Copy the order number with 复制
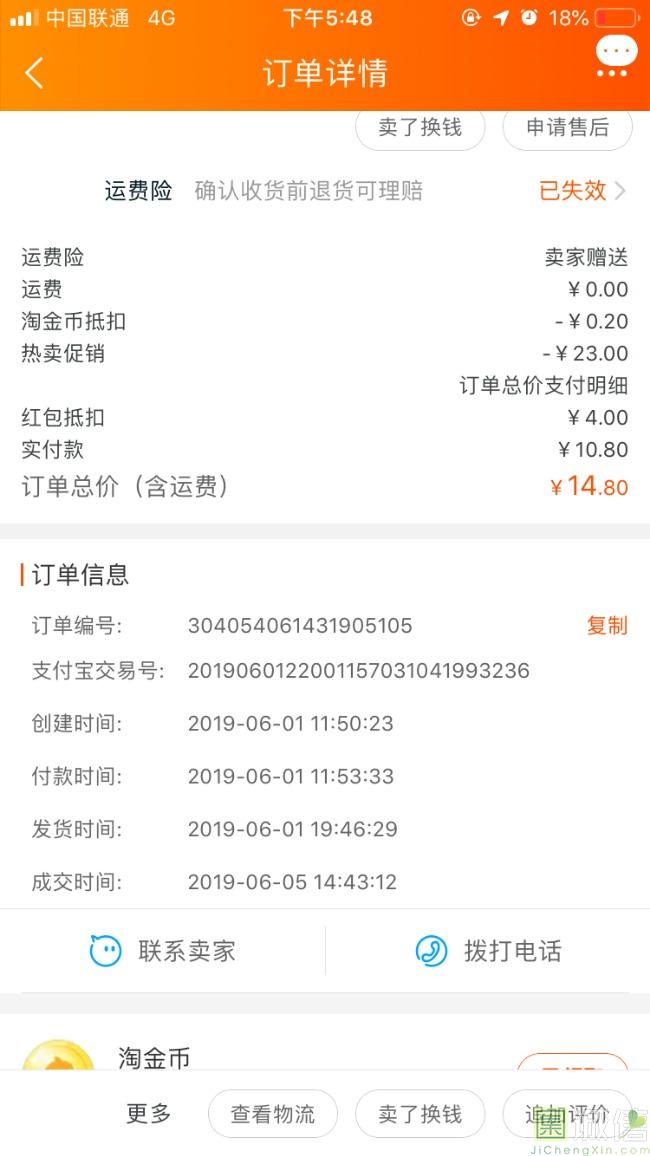Viewport: 650px width, 1156px height. pos(607,625)
